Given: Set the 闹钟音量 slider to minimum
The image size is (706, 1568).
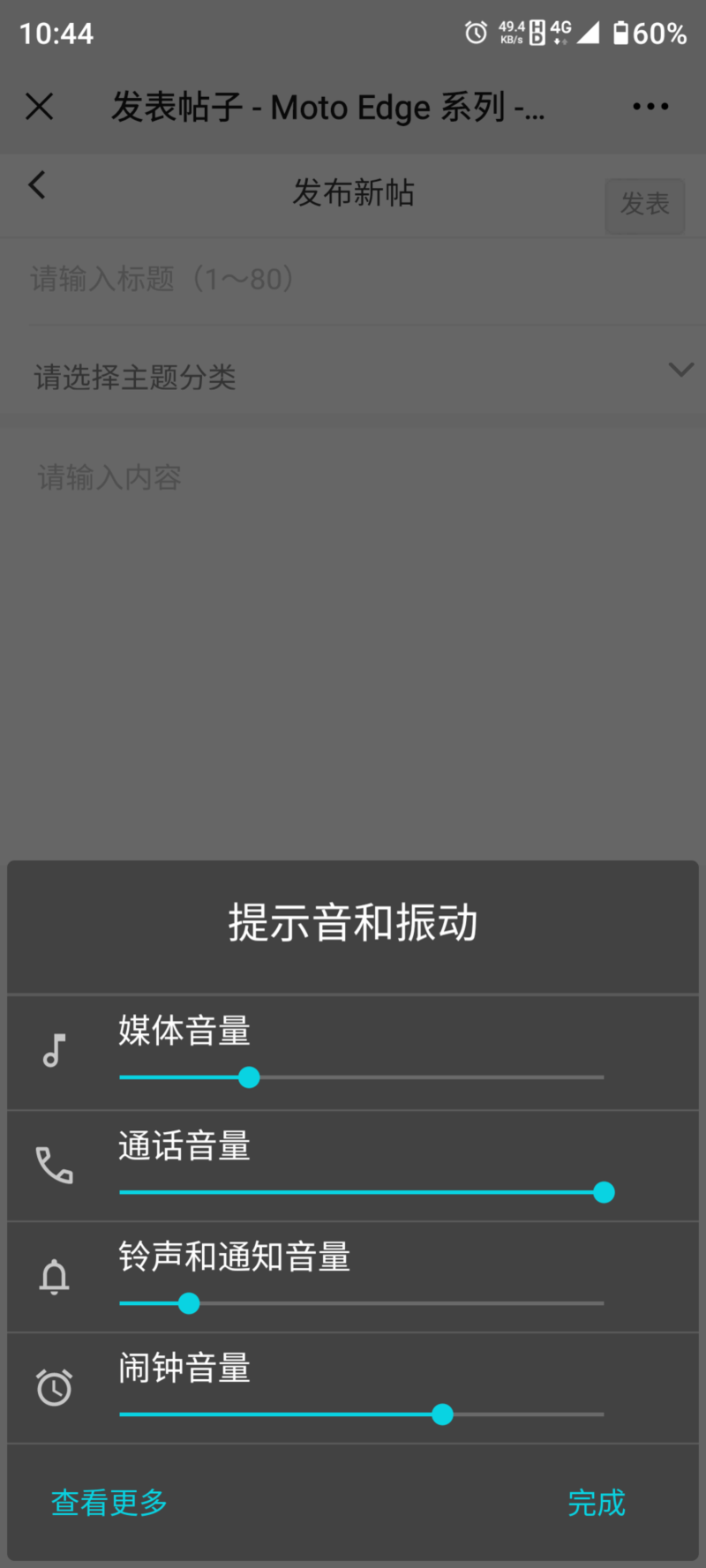Looking at the screenshot, I should click(121, 1414).
